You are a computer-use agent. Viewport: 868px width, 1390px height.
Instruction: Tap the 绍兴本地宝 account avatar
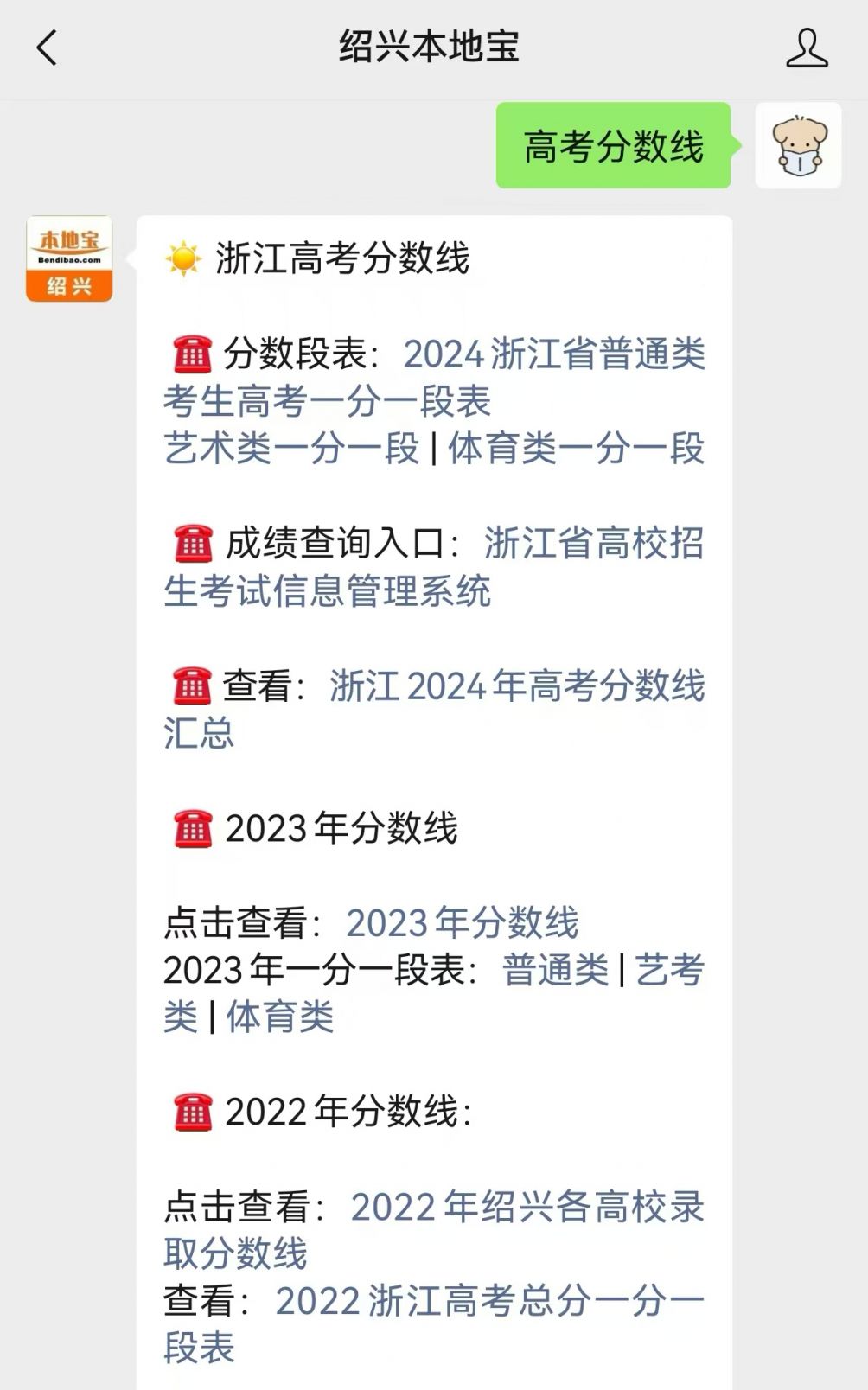coord(69,258)
